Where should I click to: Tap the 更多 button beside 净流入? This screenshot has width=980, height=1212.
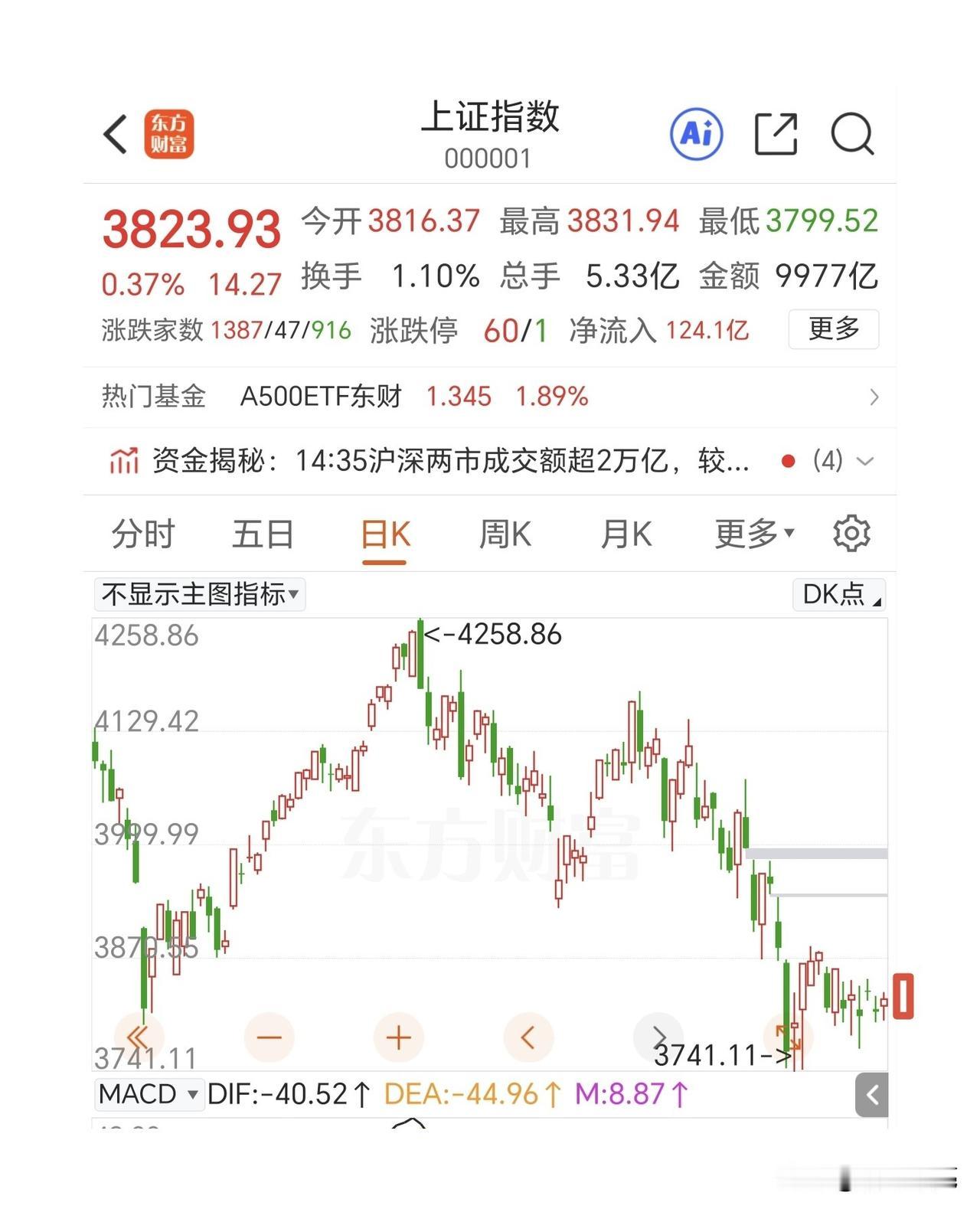coord(834,329)
